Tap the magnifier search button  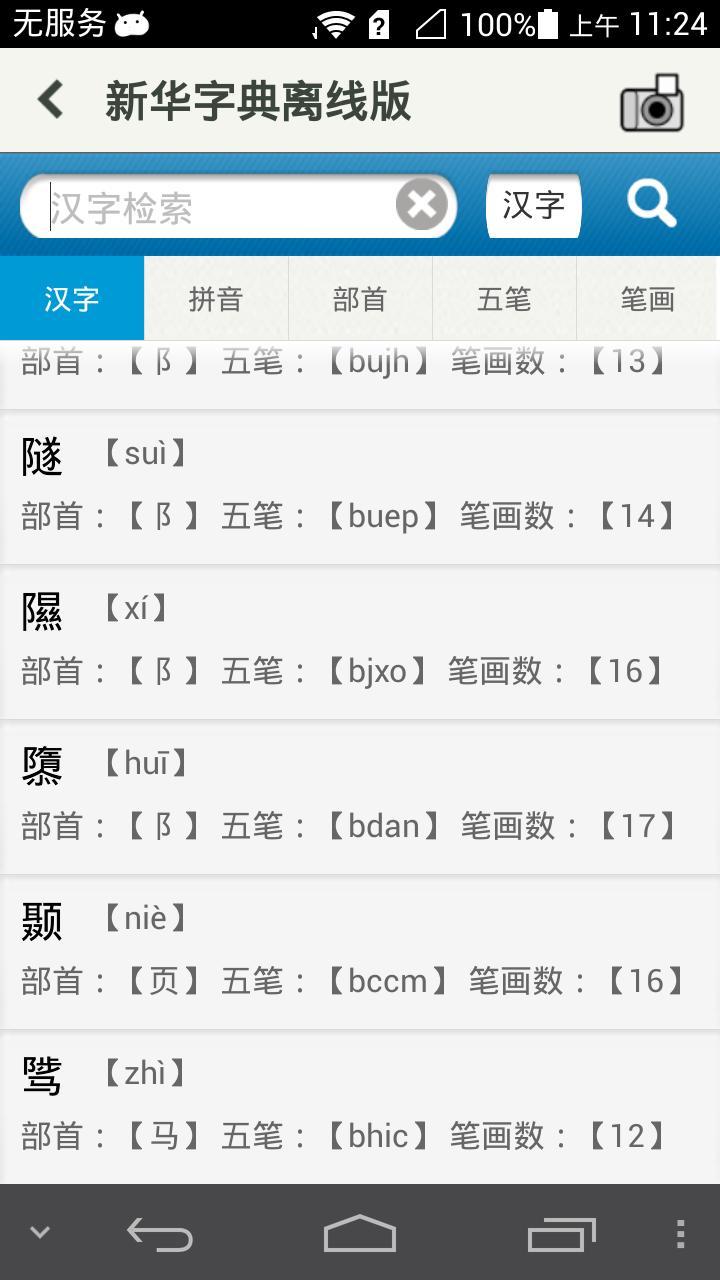pyautogui.click(x=651, y=205)
